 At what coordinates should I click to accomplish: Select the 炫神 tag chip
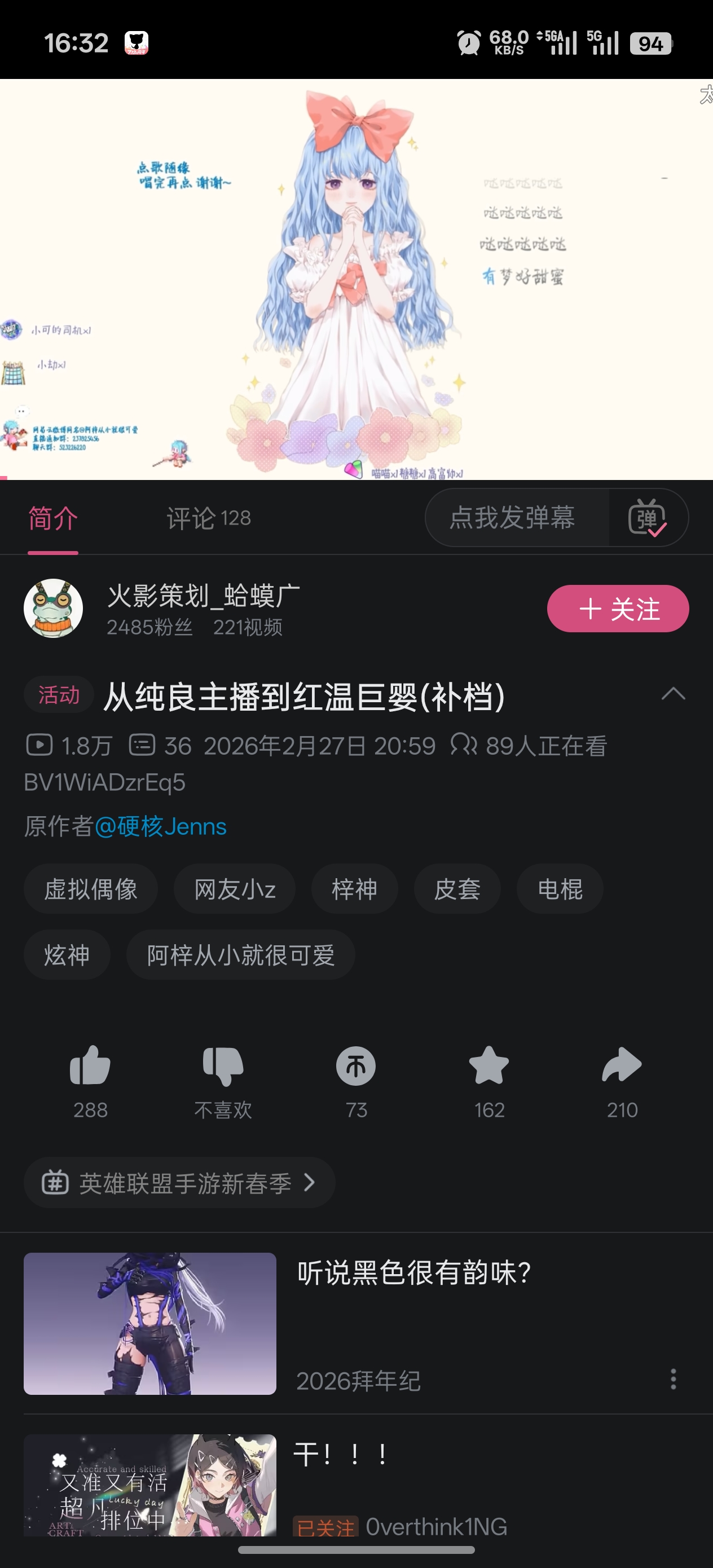67,955
